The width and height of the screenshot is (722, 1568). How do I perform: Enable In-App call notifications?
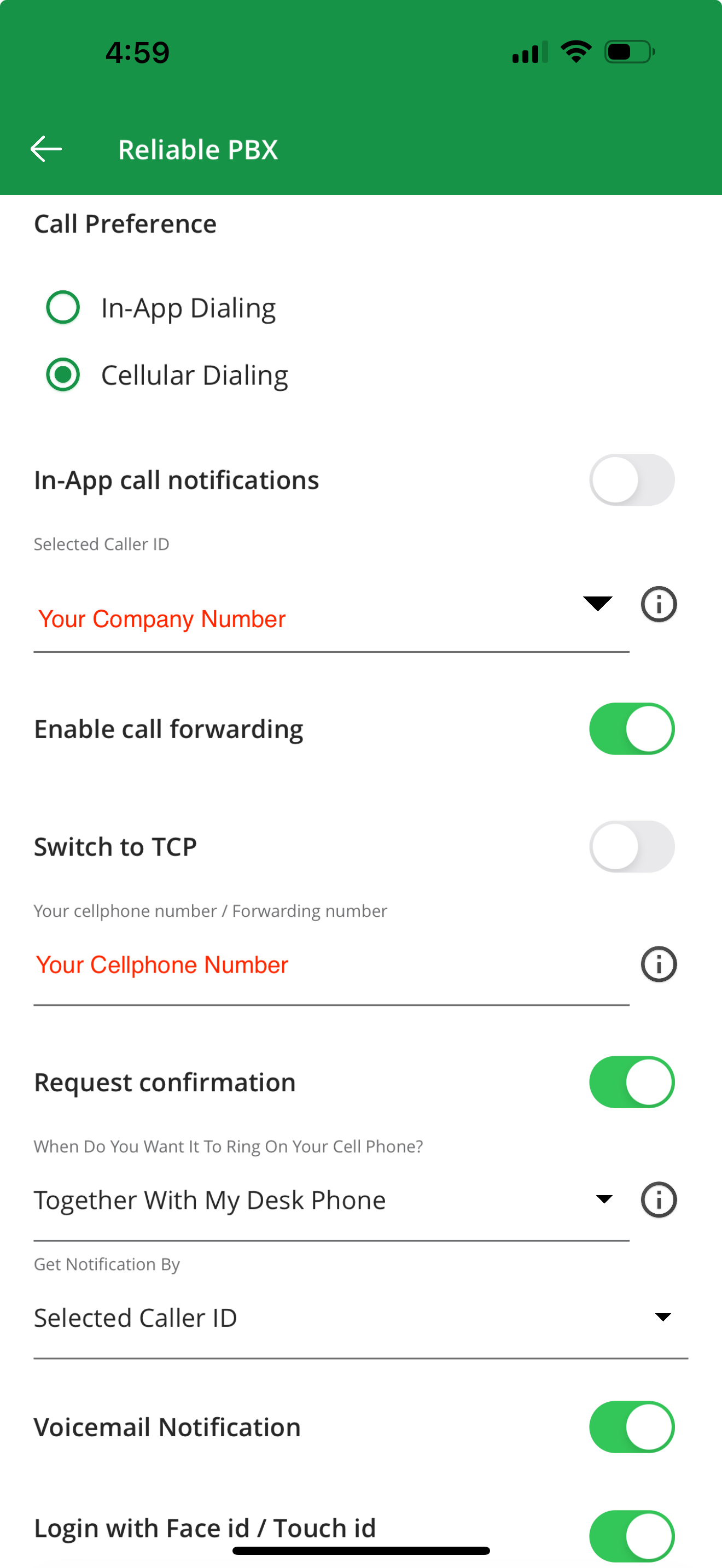[x=631, y=479]
